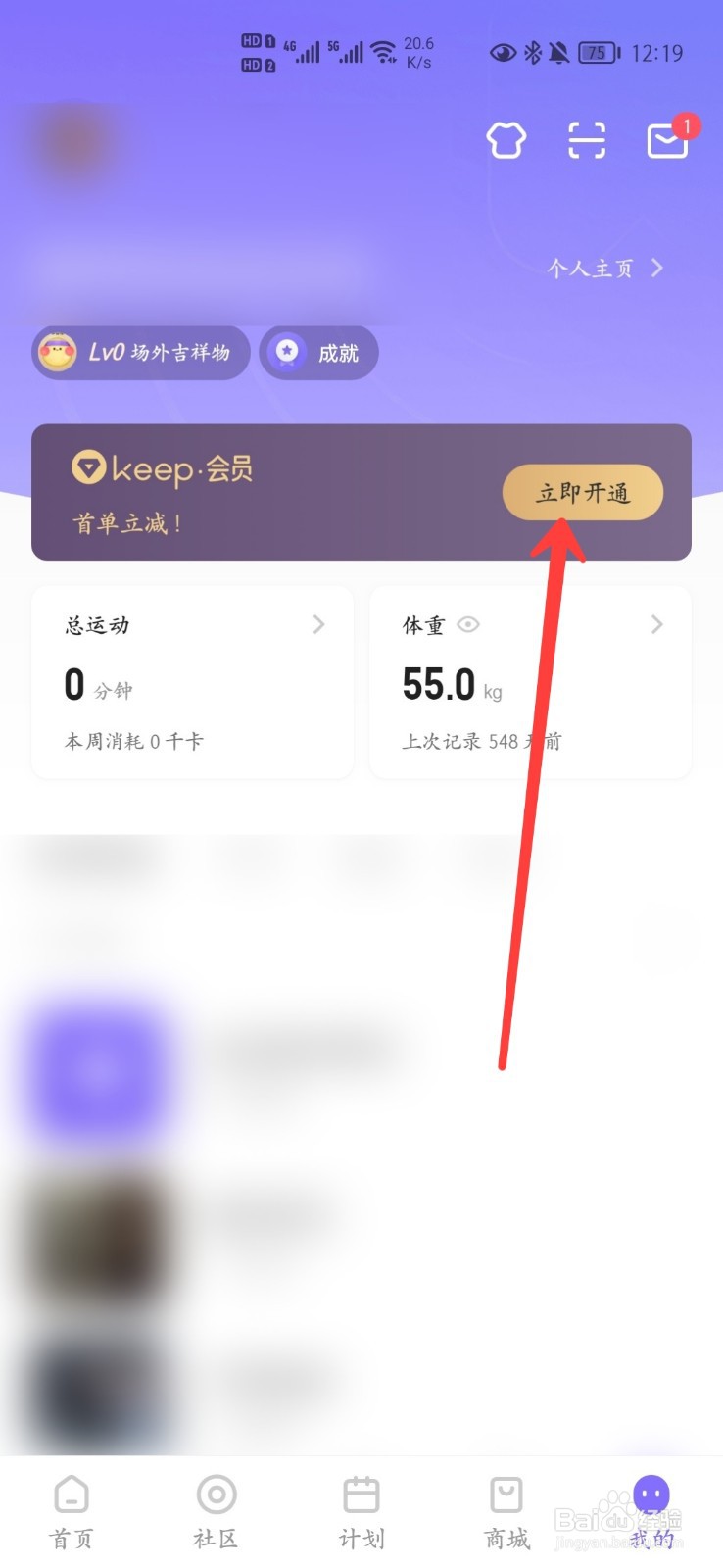Expand the 体重 weight details chevron

[656, 624]
